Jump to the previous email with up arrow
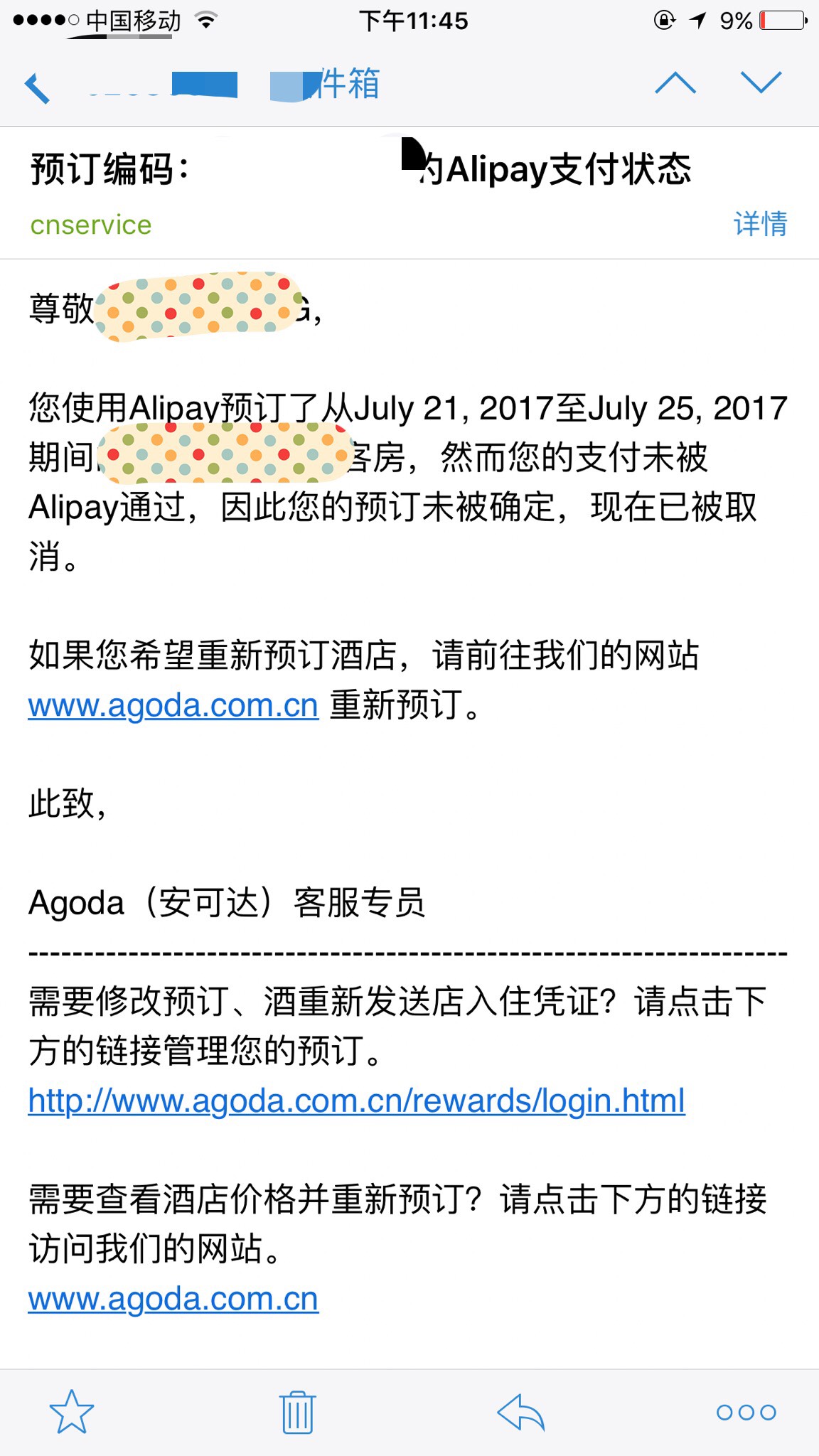Viewport: 819px width, 1456px height. [675, 83]
